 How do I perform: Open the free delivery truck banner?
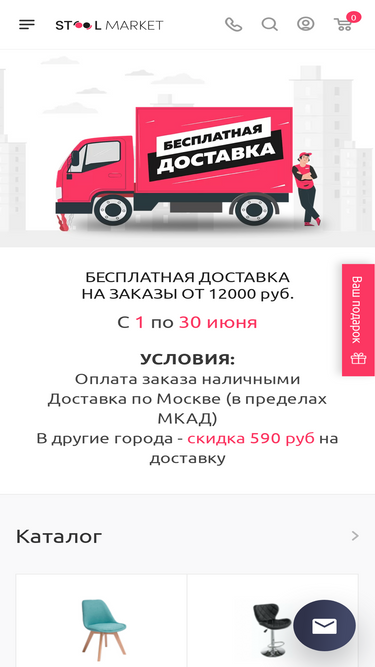188,148
